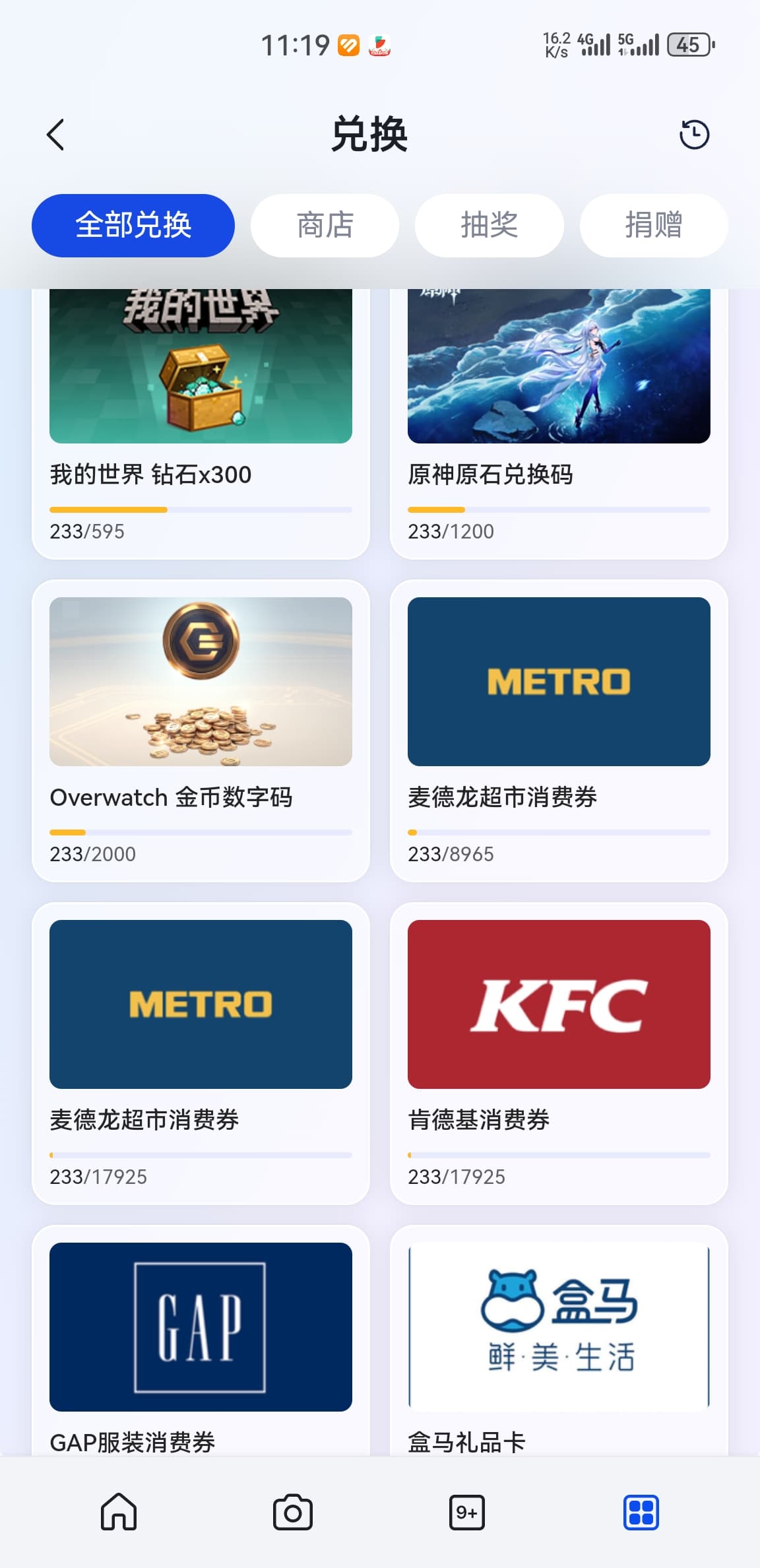
Task: Open the 9+ tab in bottom bar
Action: (466, 1512)
